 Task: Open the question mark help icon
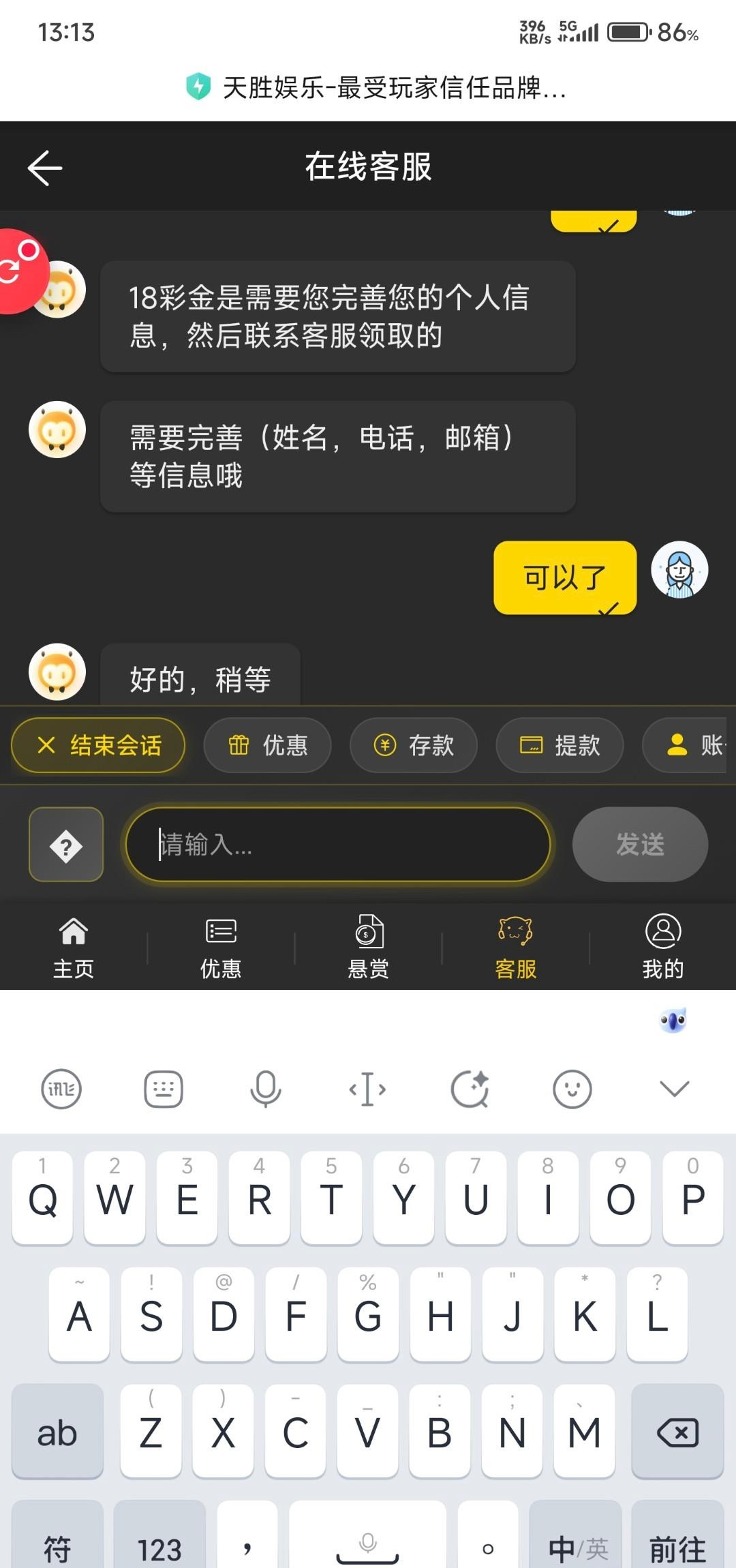tap(66, 845)
